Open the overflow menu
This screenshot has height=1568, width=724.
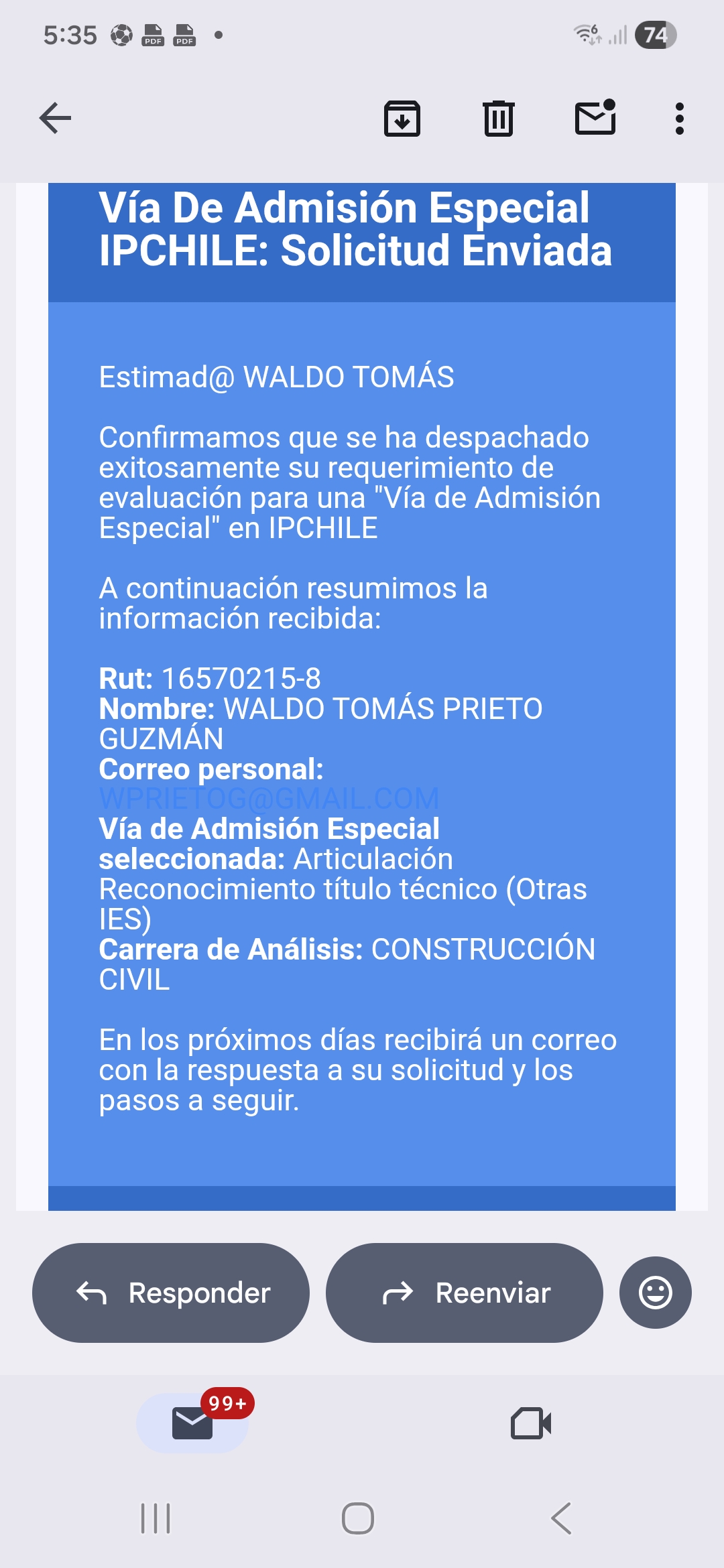(x=679, y=119)
